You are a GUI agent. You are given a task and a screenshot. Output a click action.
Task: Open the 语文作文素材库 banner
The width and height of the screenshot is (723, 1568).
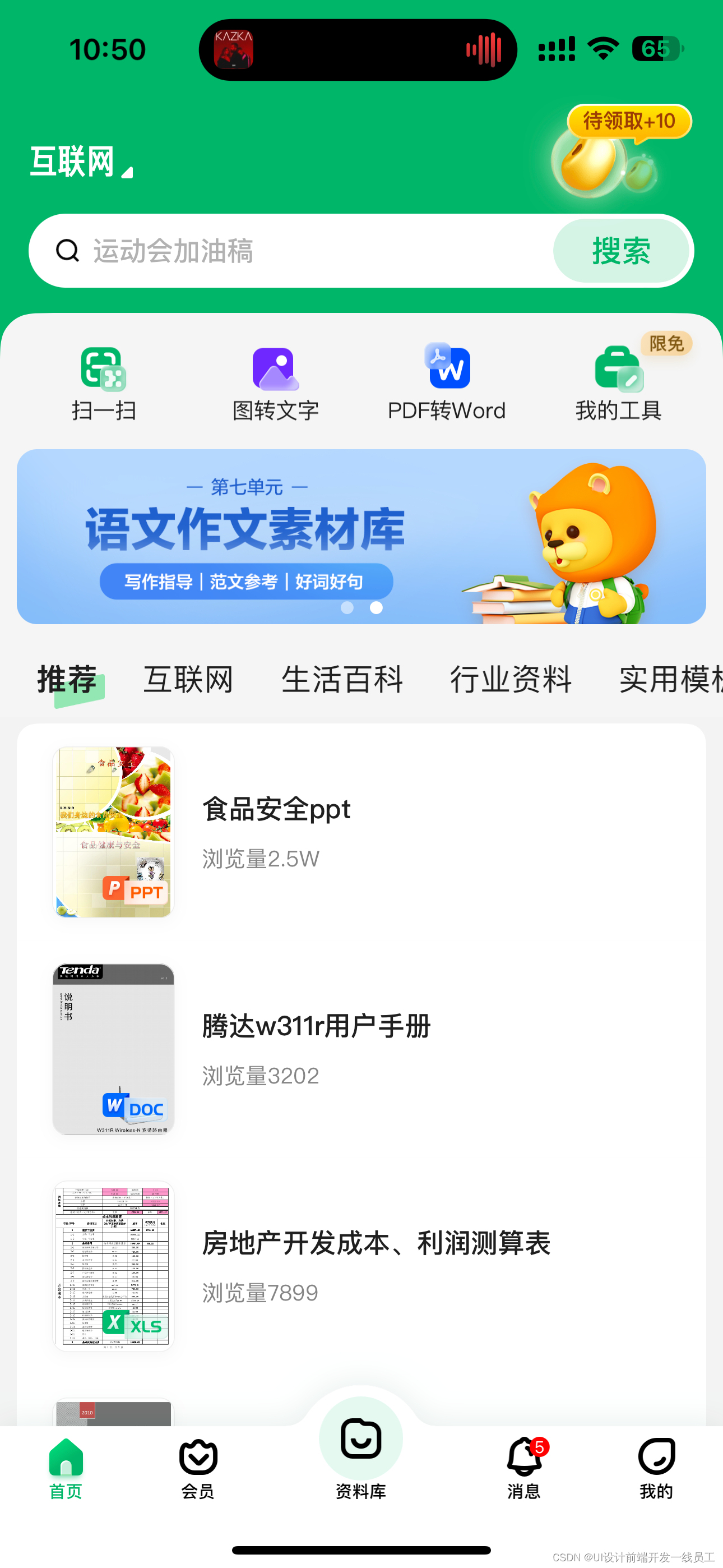point(361,536)
